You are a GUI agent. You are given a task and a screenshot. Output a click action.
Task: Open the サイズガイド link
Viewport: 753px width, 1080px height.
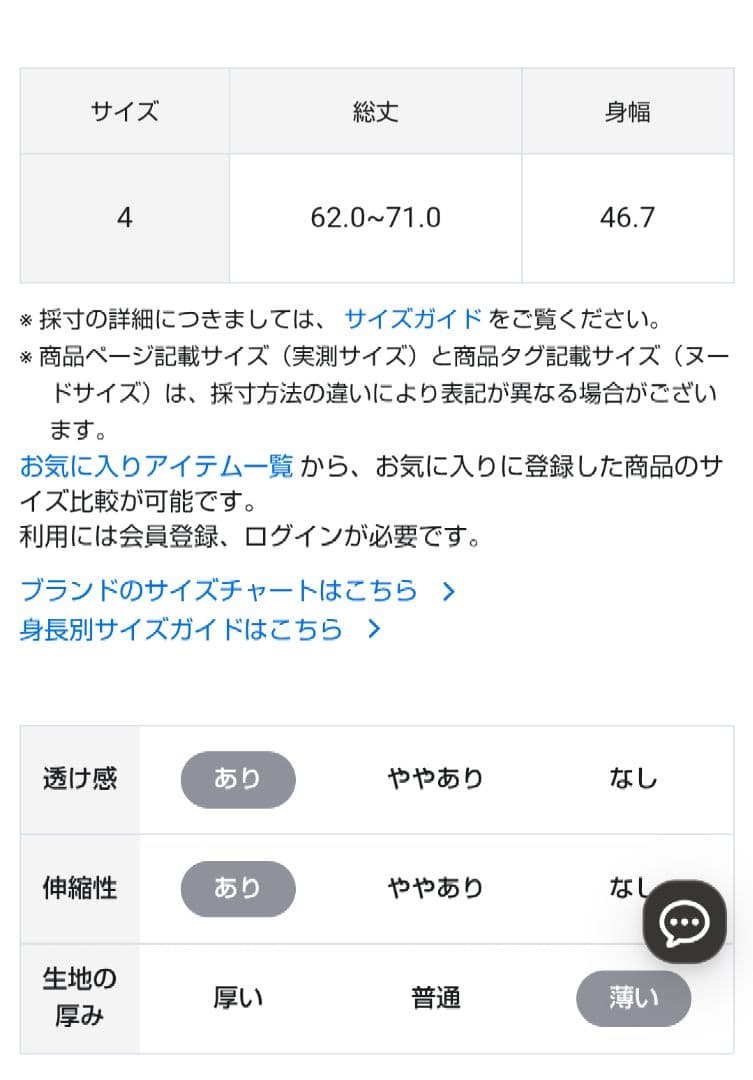pyautogui.click(x=413, y=319)
